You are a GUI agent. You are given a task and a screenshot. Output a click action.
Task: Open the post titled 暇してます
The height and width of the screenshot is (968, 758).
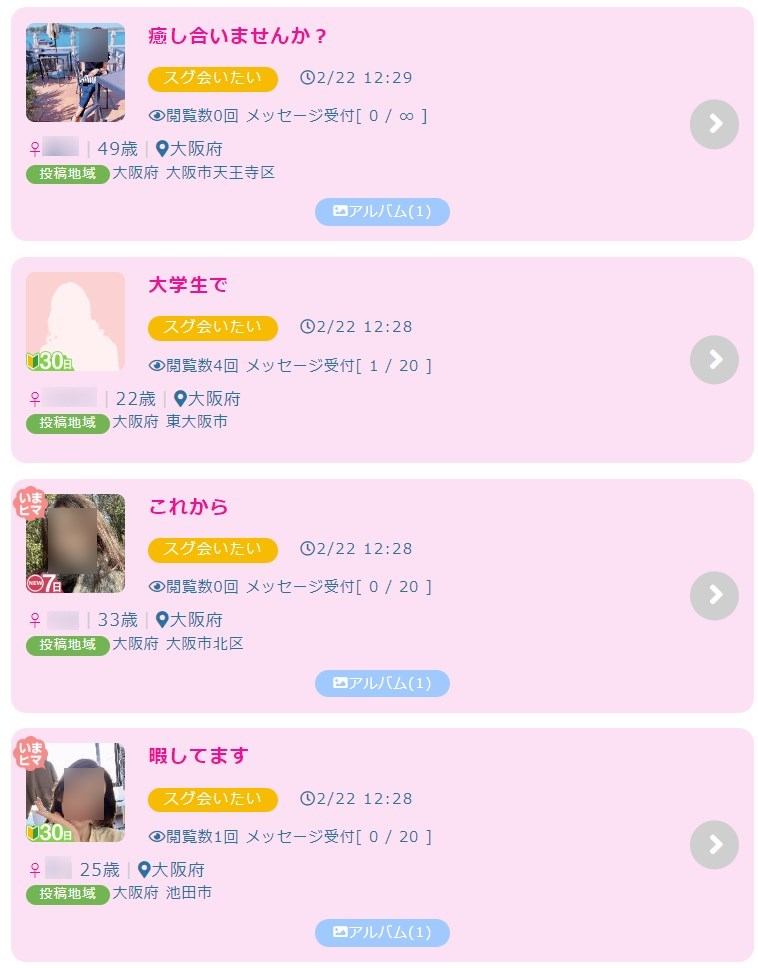click(198, 756)
